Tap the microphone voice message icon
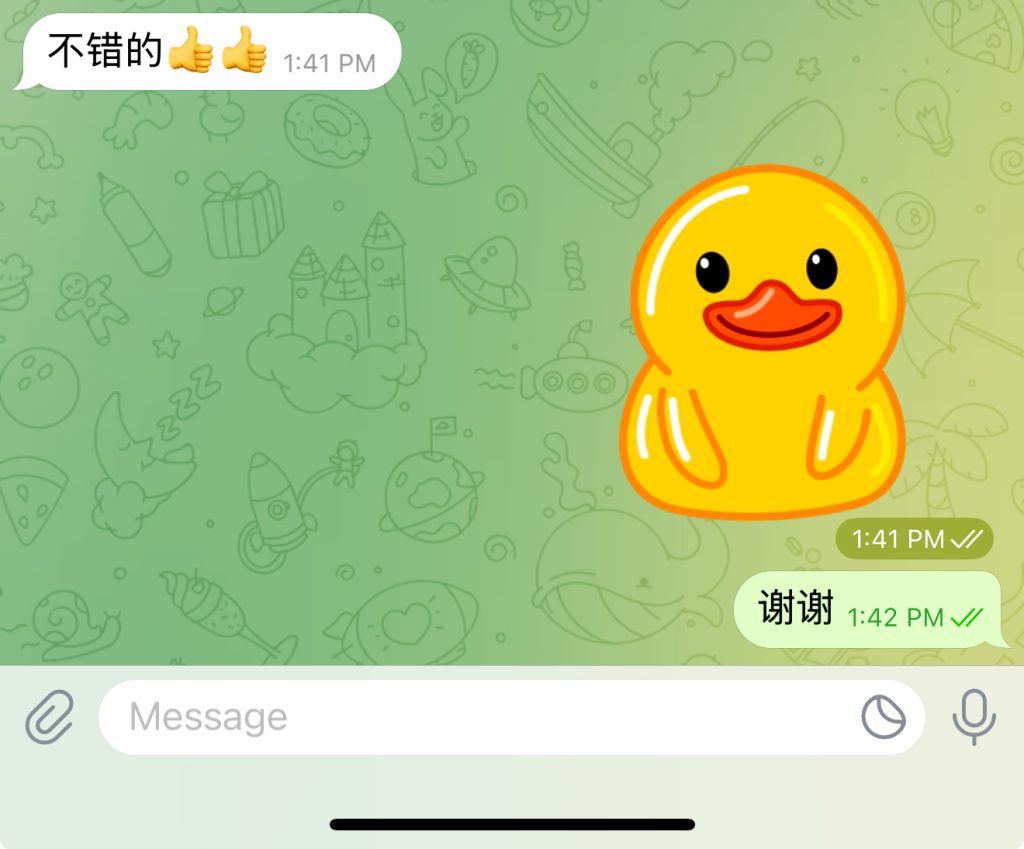This screenshot has width=1024, height=849. tap(973, 717)
